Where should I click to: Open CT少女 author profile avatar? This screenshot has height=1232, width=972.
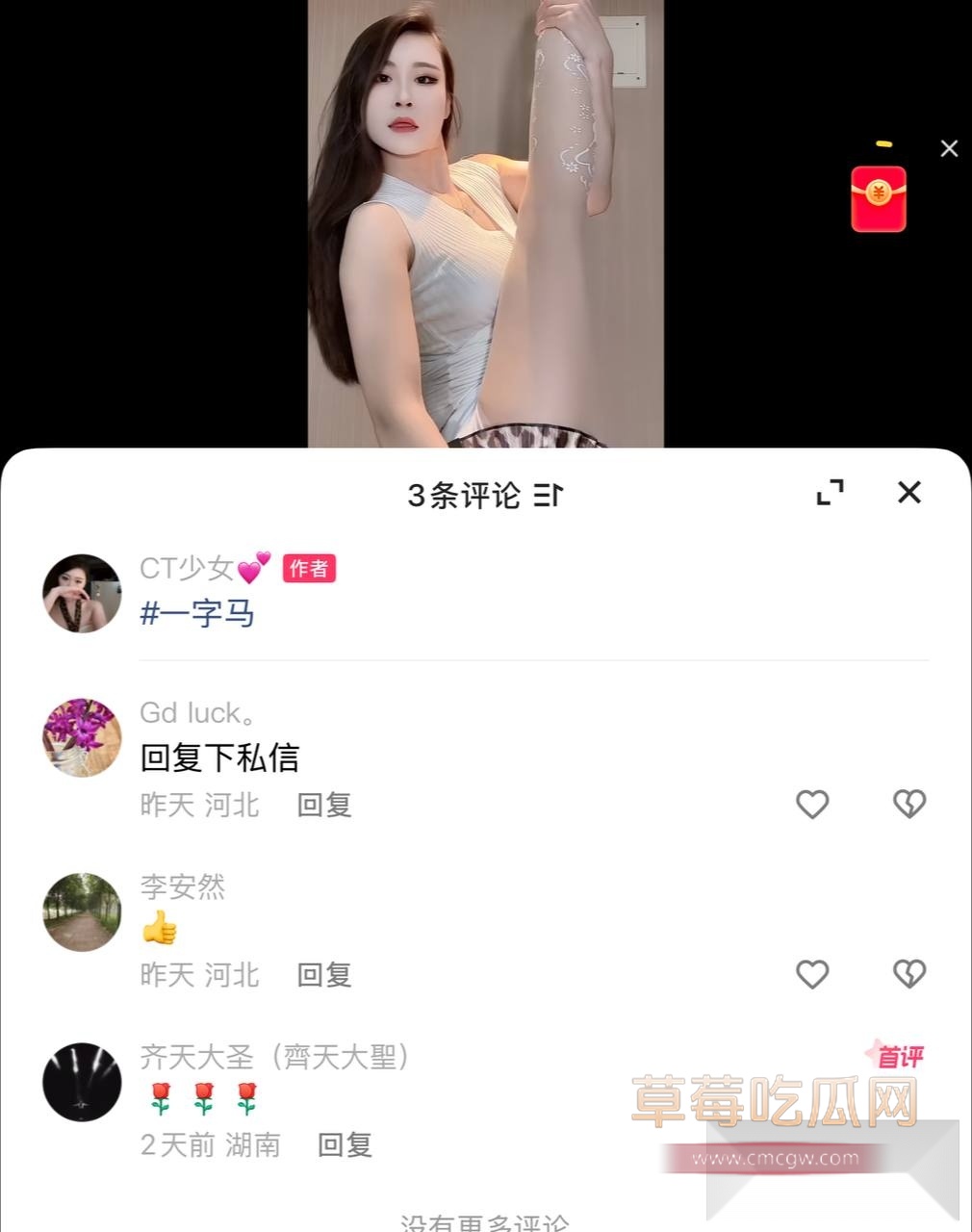(x=83, y=594)
